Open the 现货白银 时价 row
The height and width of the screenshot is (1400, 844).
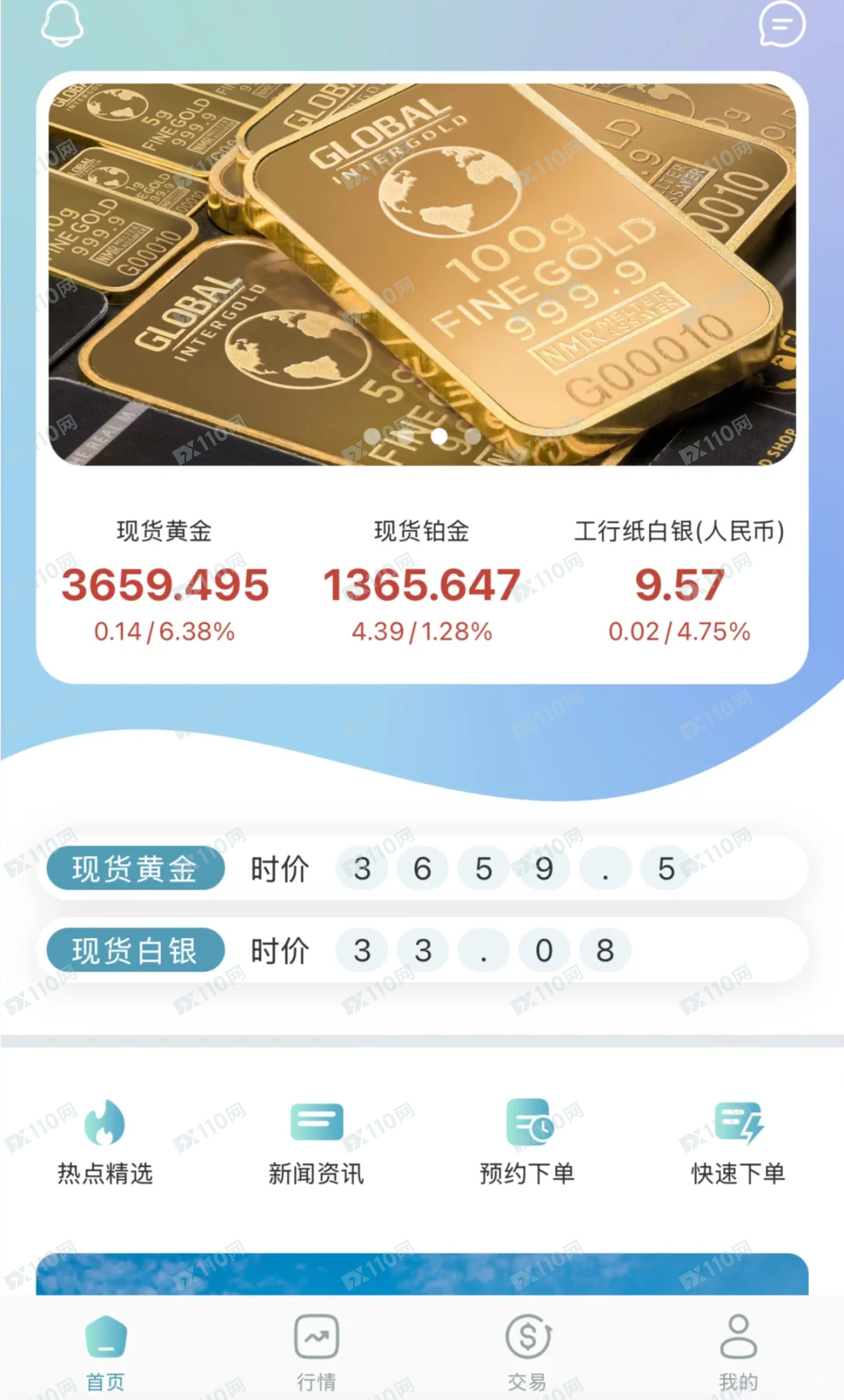pos(422,951)
